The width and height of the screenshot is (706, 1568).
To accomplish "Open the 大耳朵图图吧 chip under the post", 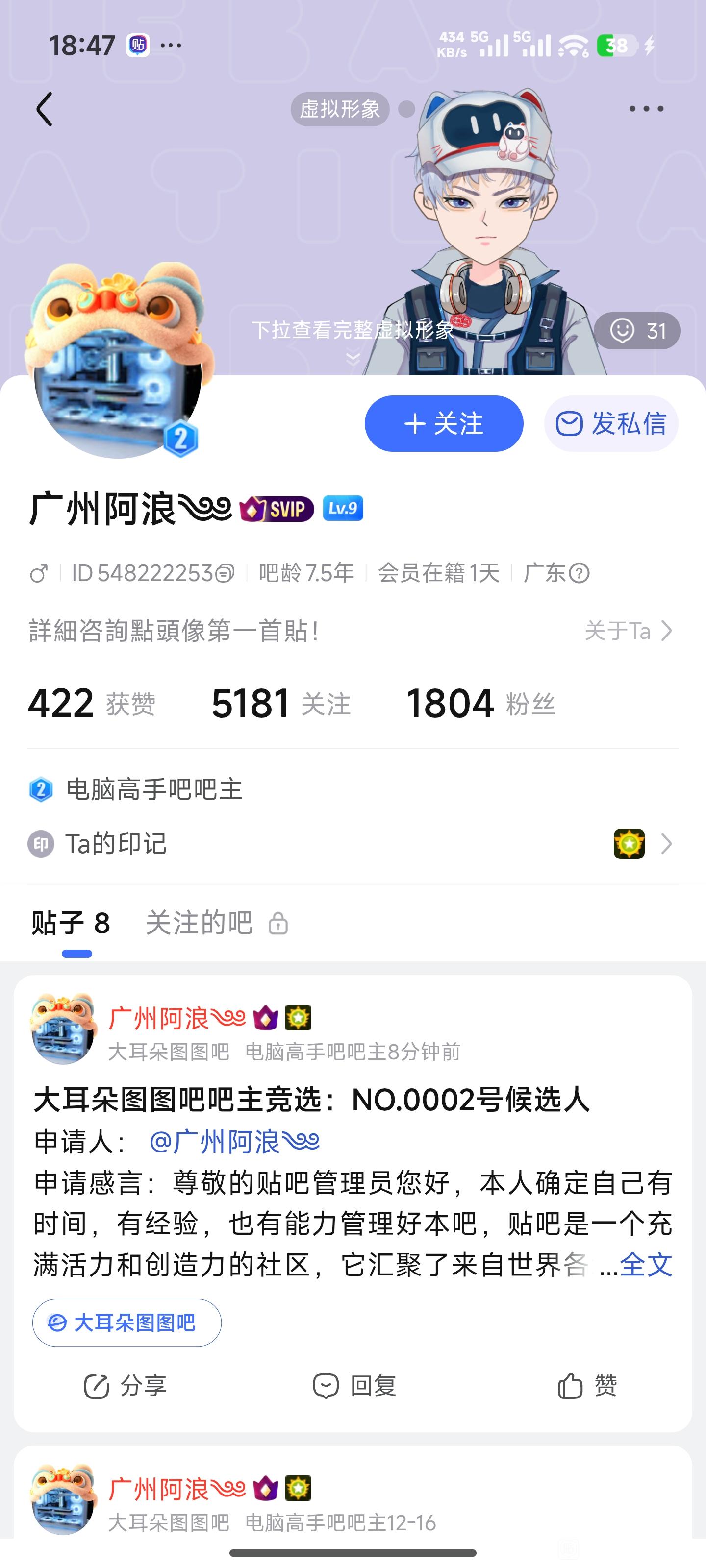I will 126,1323.
